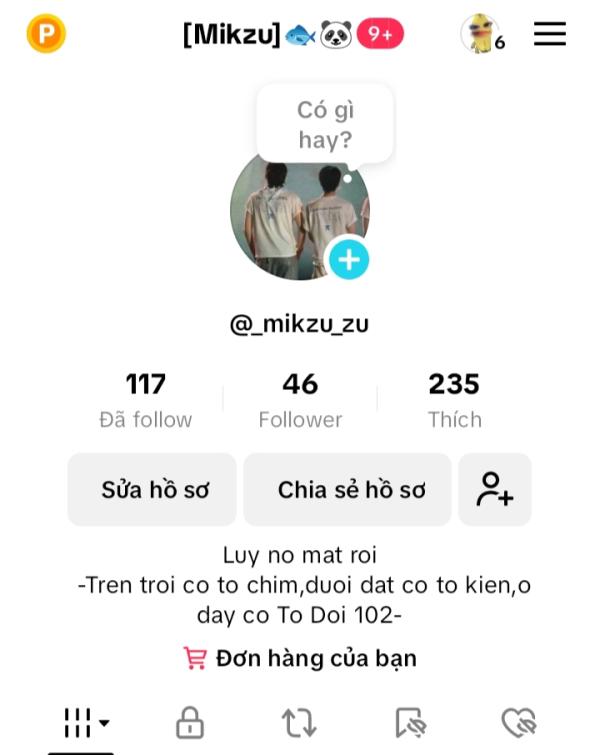Tap the Sửa hồ sơ button
Screen dimensions: 600x755
click(x=153, y=490)
